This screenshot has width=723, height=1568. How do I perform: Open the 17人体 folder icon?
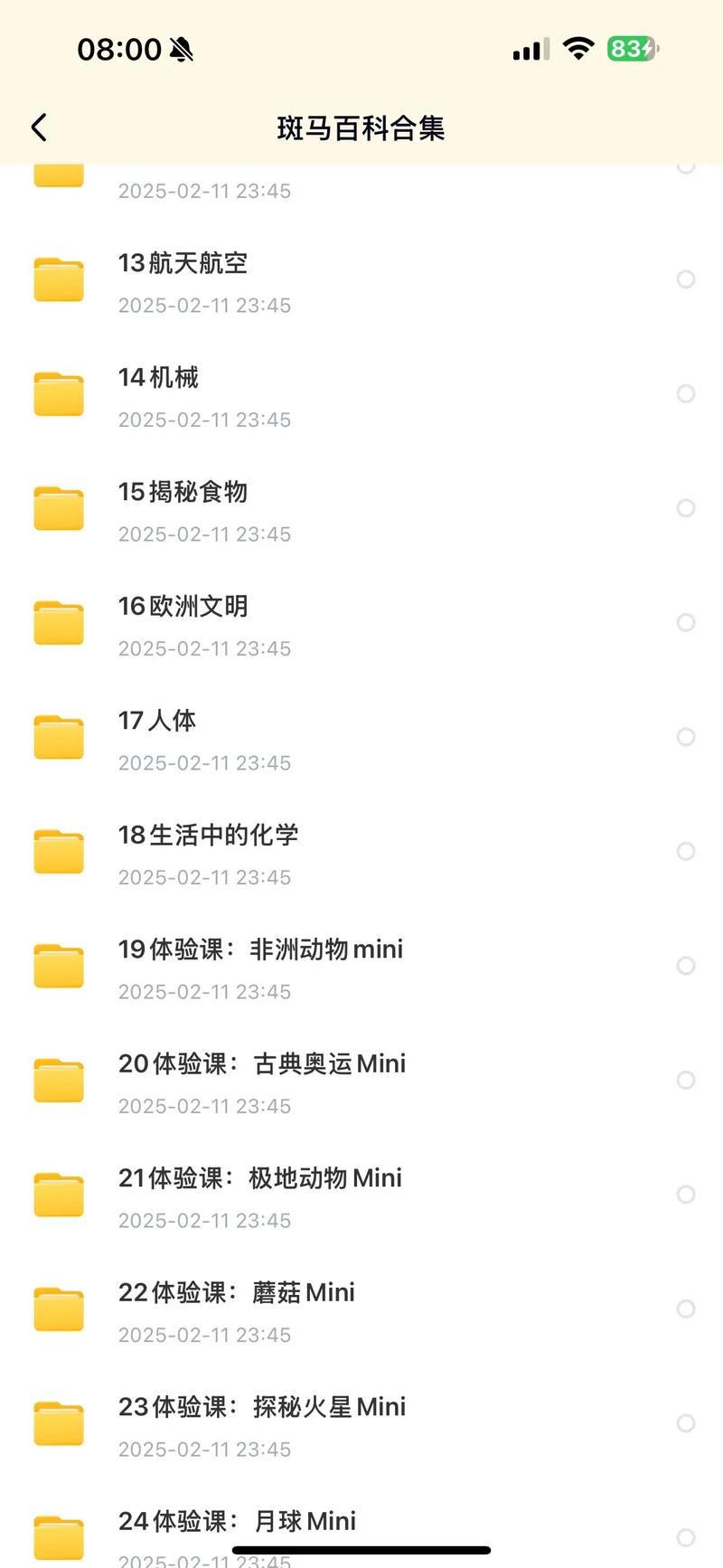pos(58,736)
